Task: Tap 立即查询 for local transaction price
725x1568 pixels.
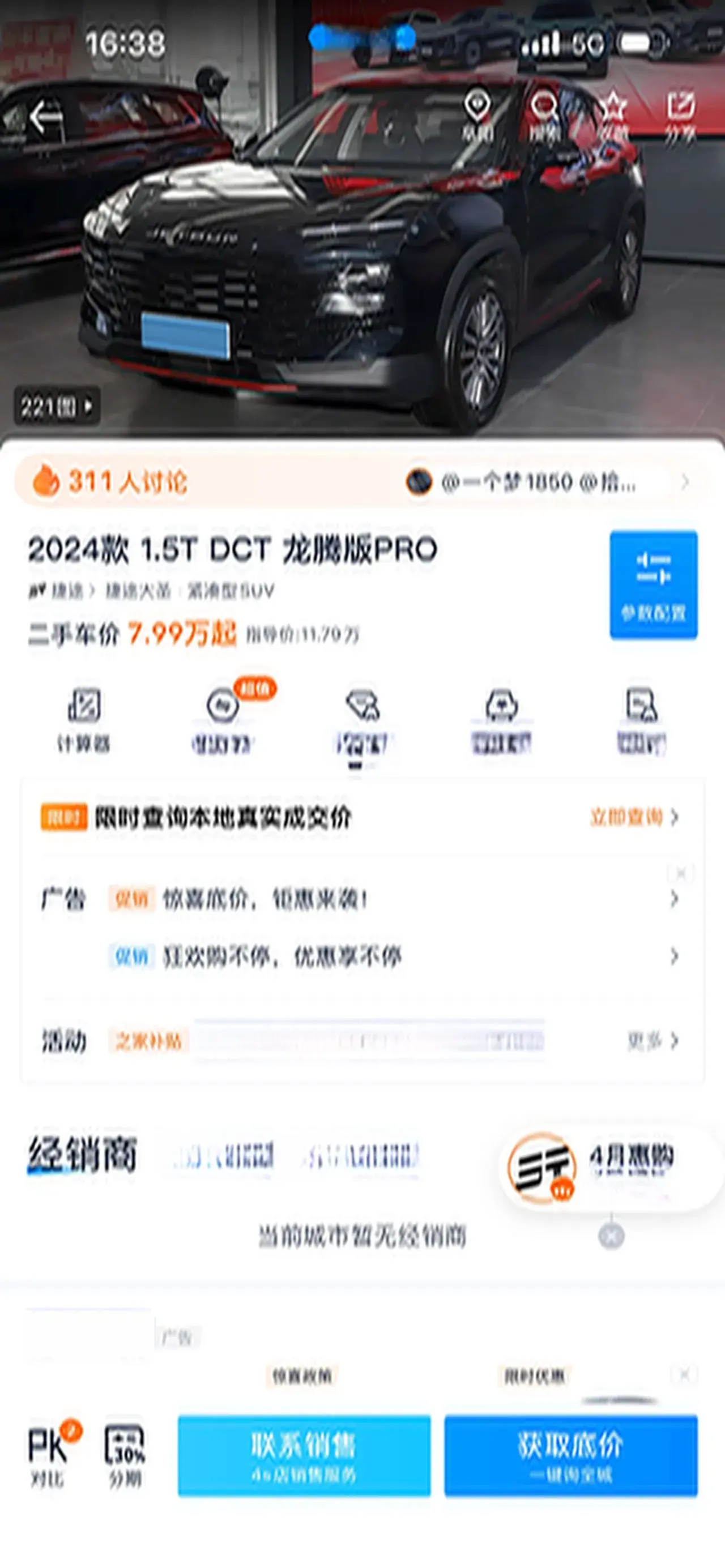Action: (x=633, y=817)
